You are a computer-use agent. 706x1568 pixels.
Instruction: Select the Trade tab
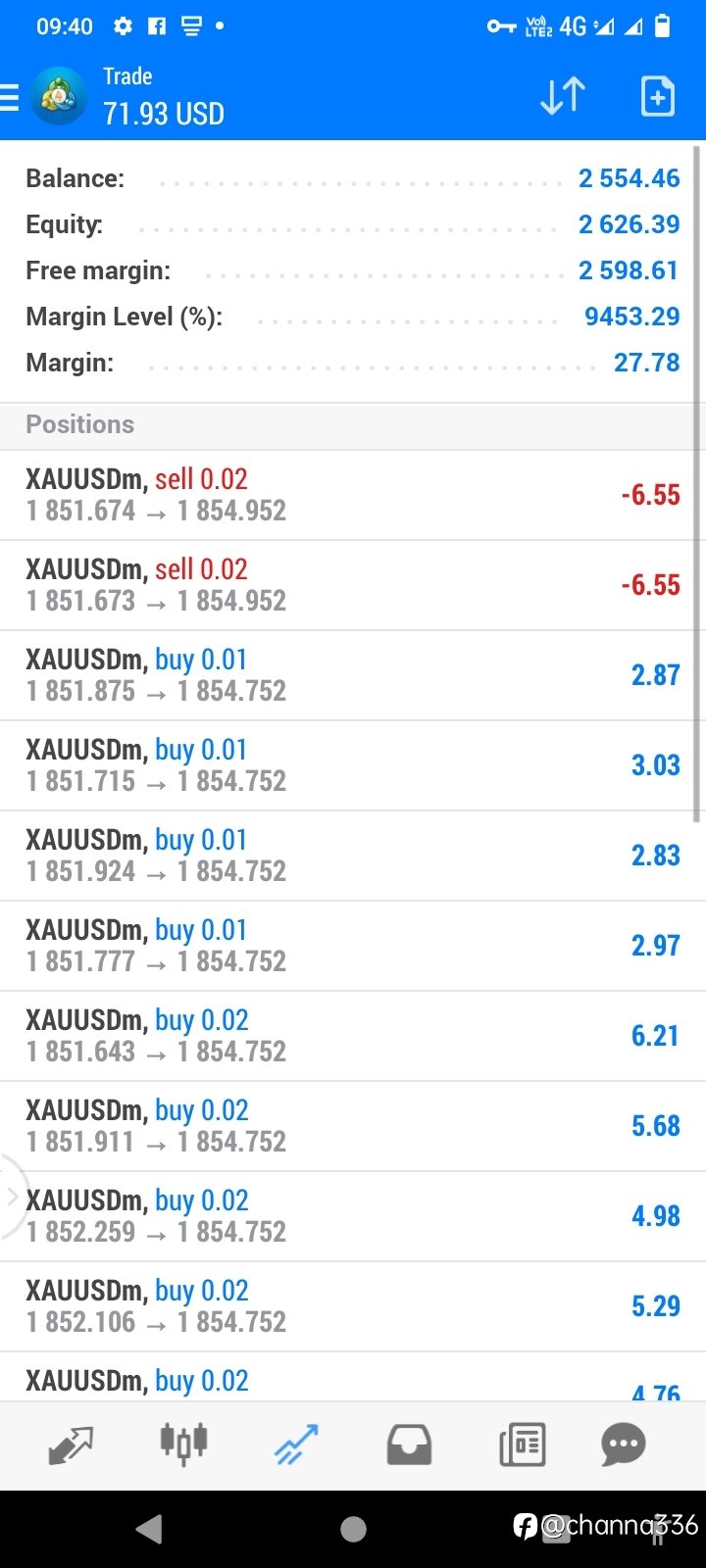click(x=296, y=1445)
